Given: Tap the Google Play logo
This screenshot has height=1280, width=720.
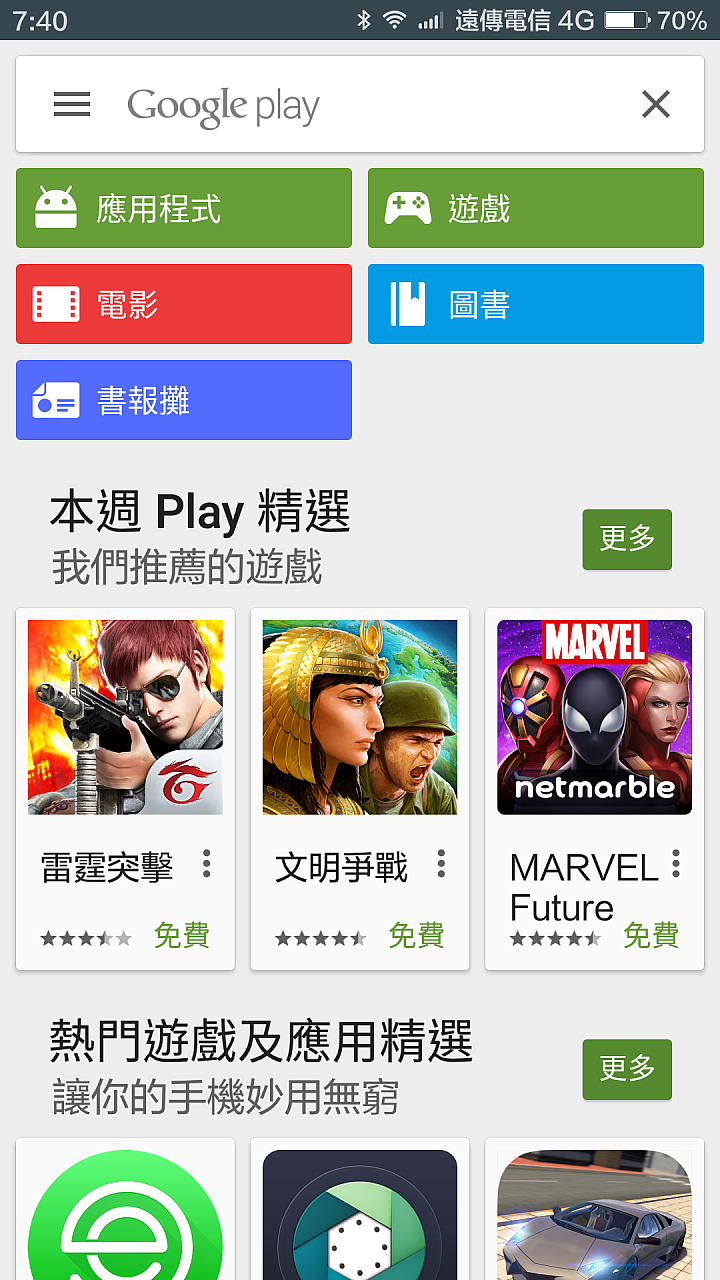Looking at the screenshot, I should pos(222,104).
